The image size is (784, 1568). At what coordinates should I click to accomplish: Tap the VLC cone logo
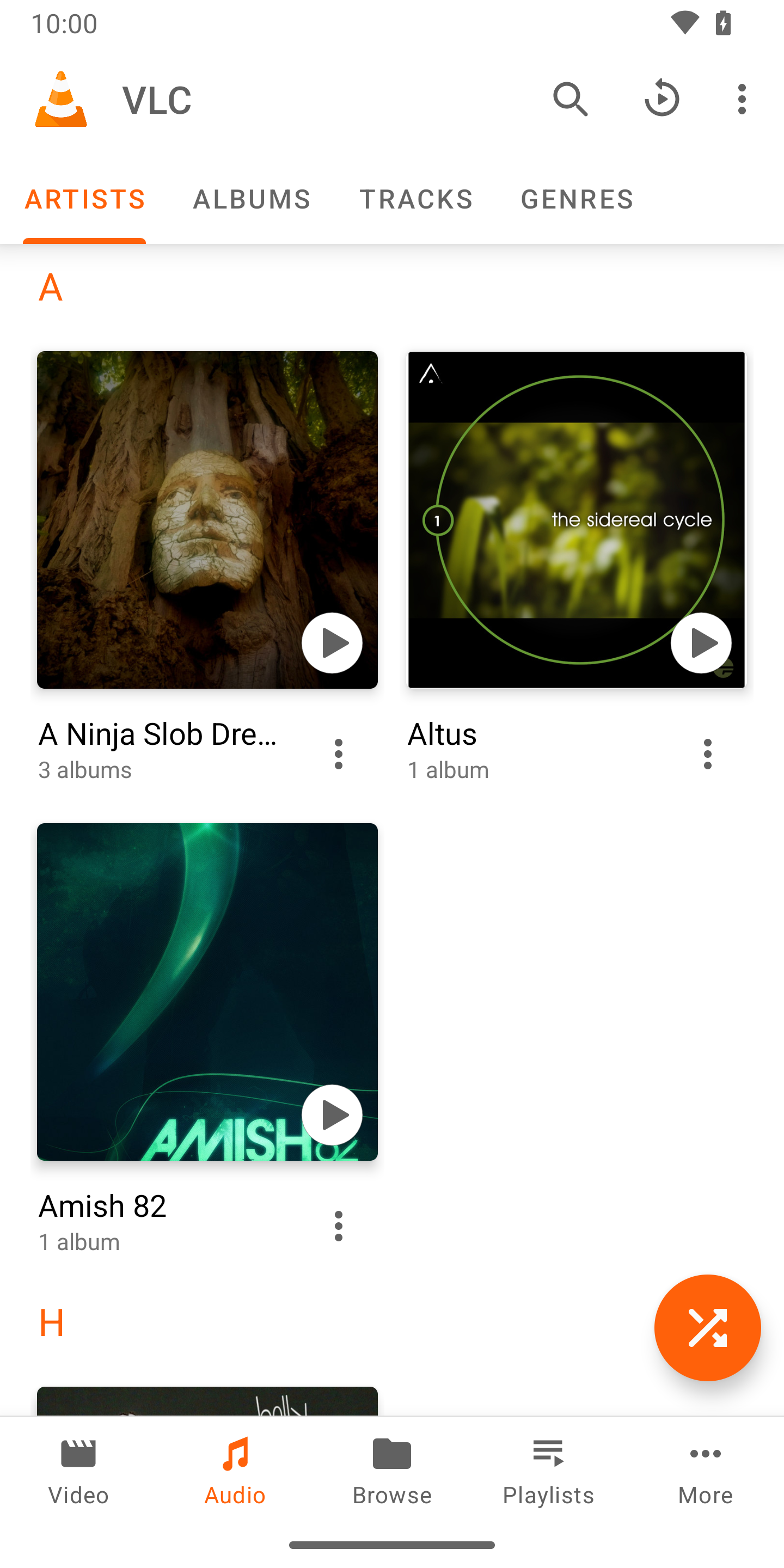pyautogui.click(x=61, y=98)
